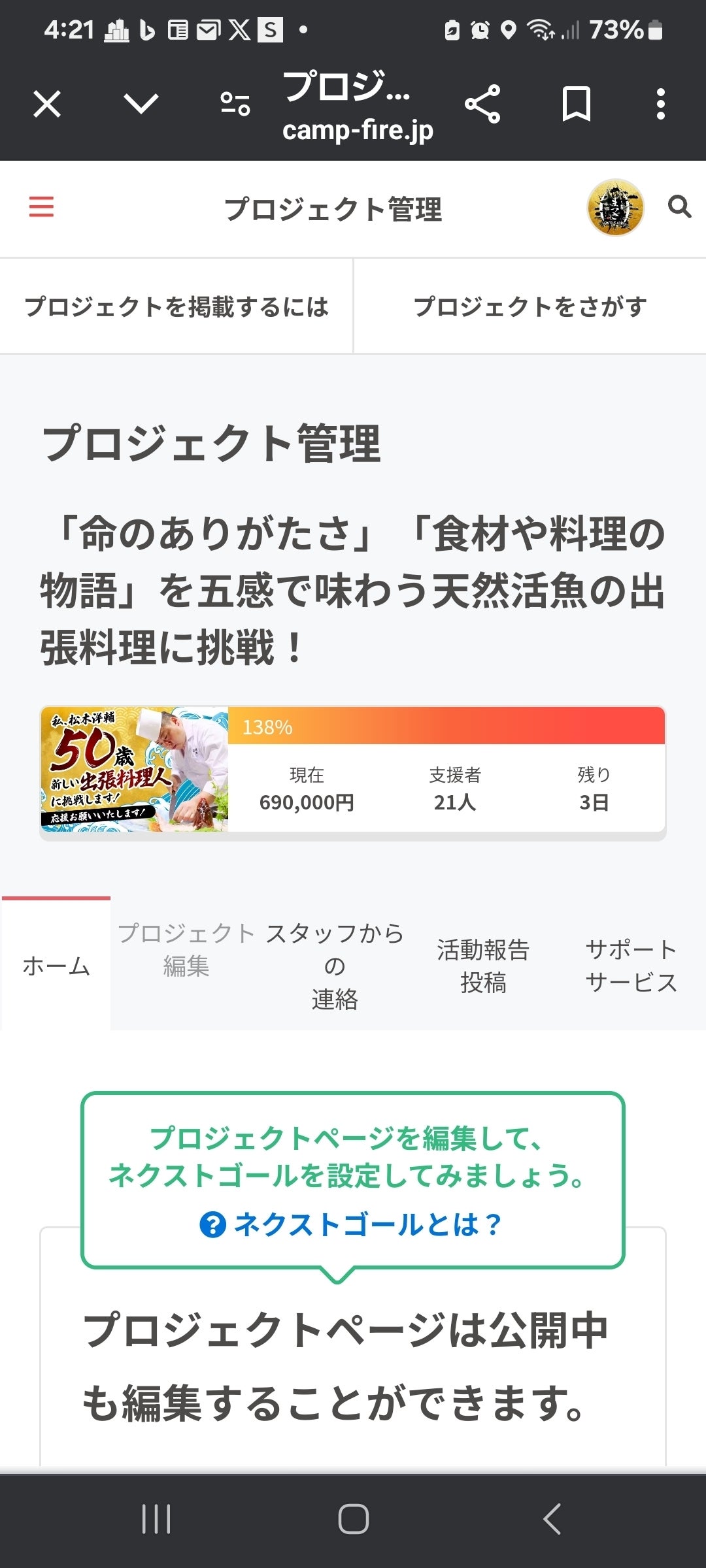This screenshot has width=706, height=1568.
Task: Open プロジェクトを掲載するには
Action: pos(176,306)
